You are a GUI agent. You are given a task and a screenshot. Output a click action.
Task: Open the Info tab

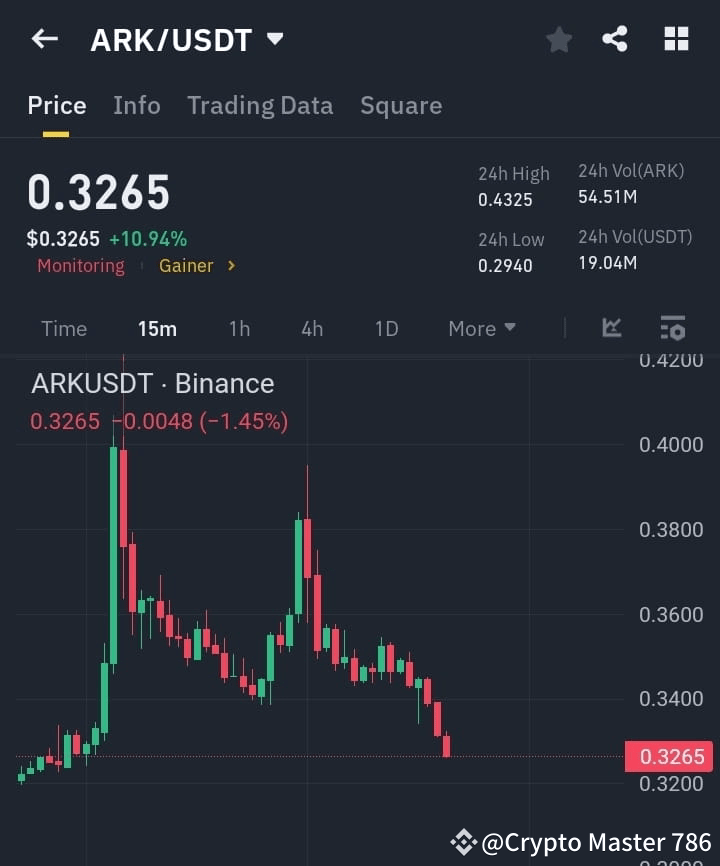point(136,105)
